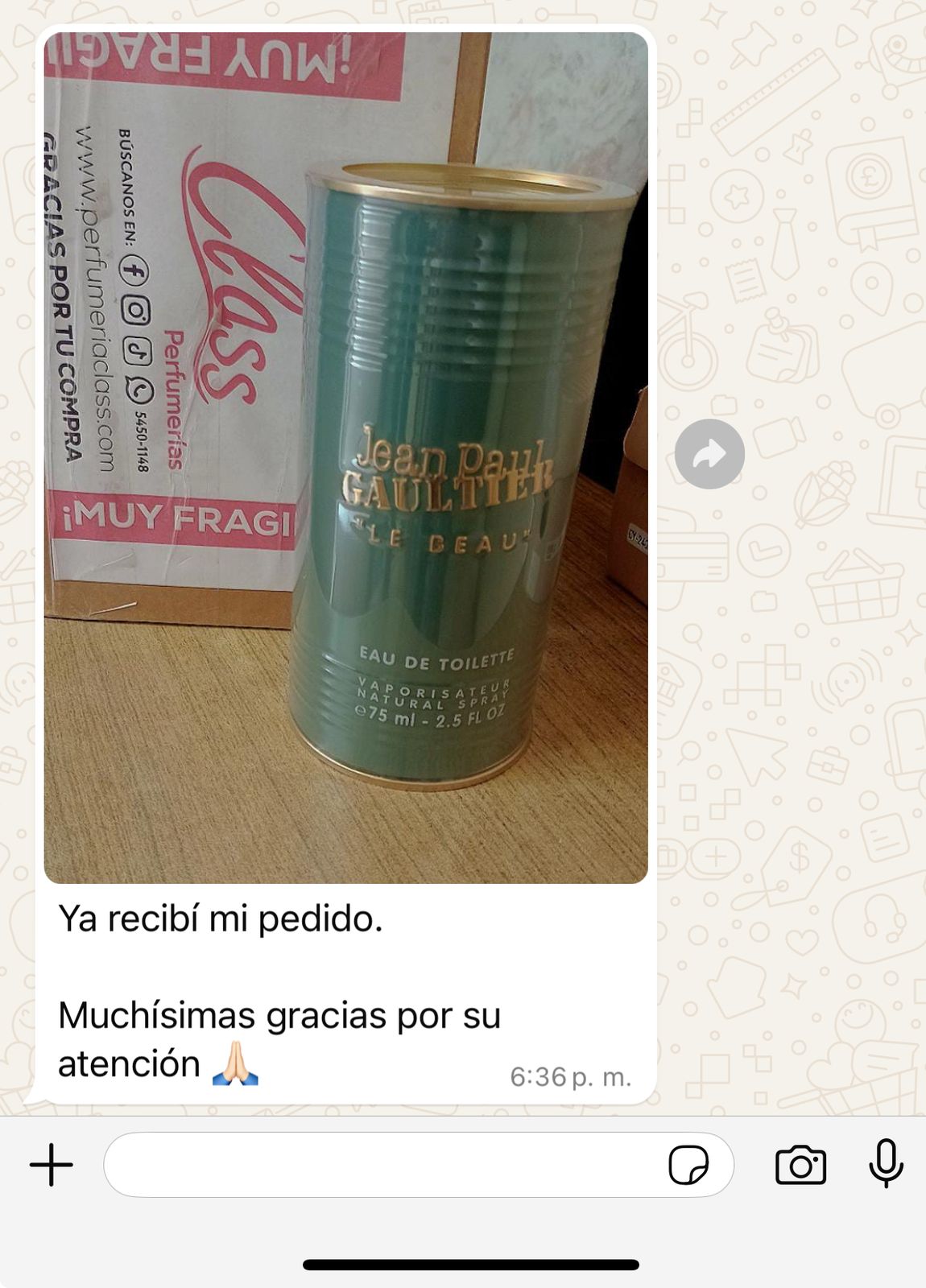Forward the photo message with the arrow

[709, 454]
